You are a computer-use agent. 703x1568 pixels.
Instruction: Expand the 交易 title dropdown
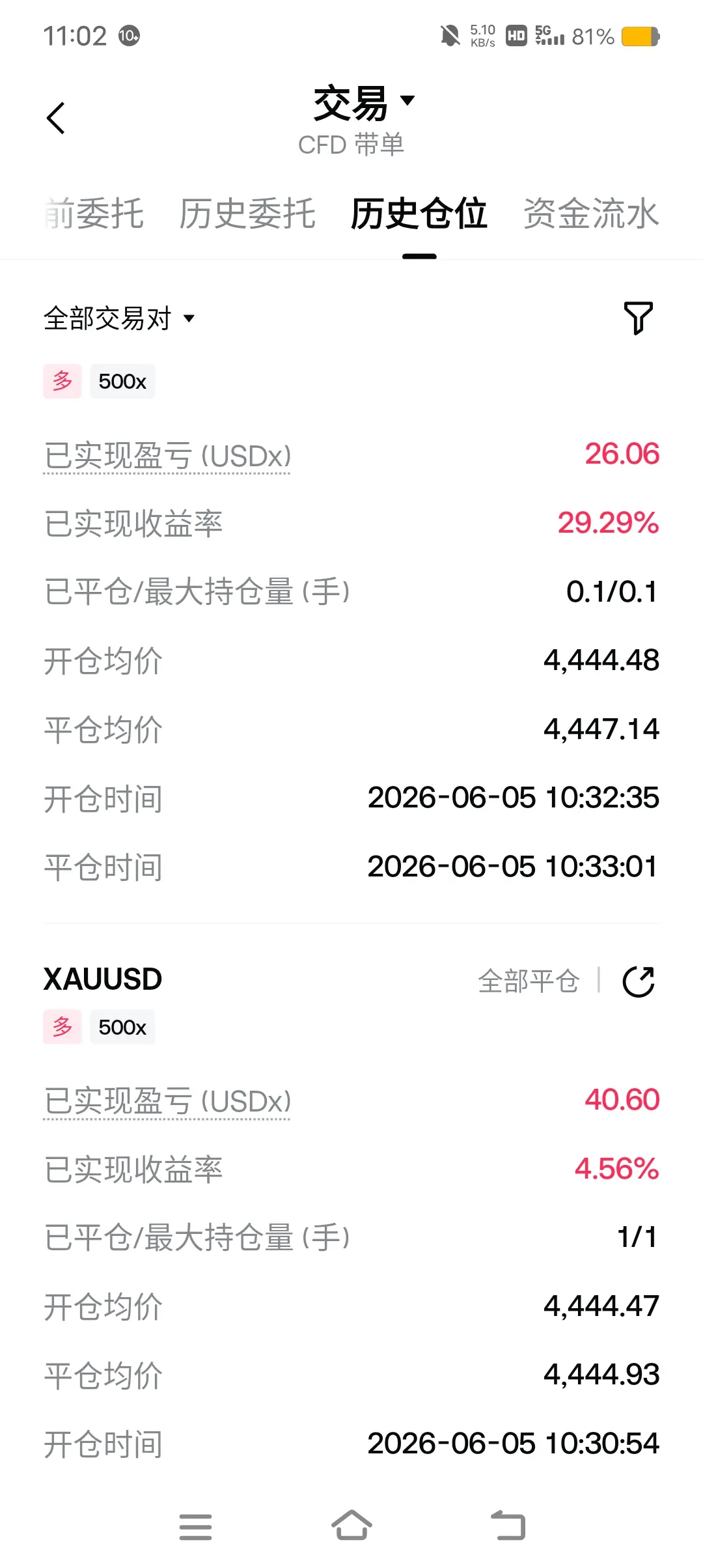point(363,103)
